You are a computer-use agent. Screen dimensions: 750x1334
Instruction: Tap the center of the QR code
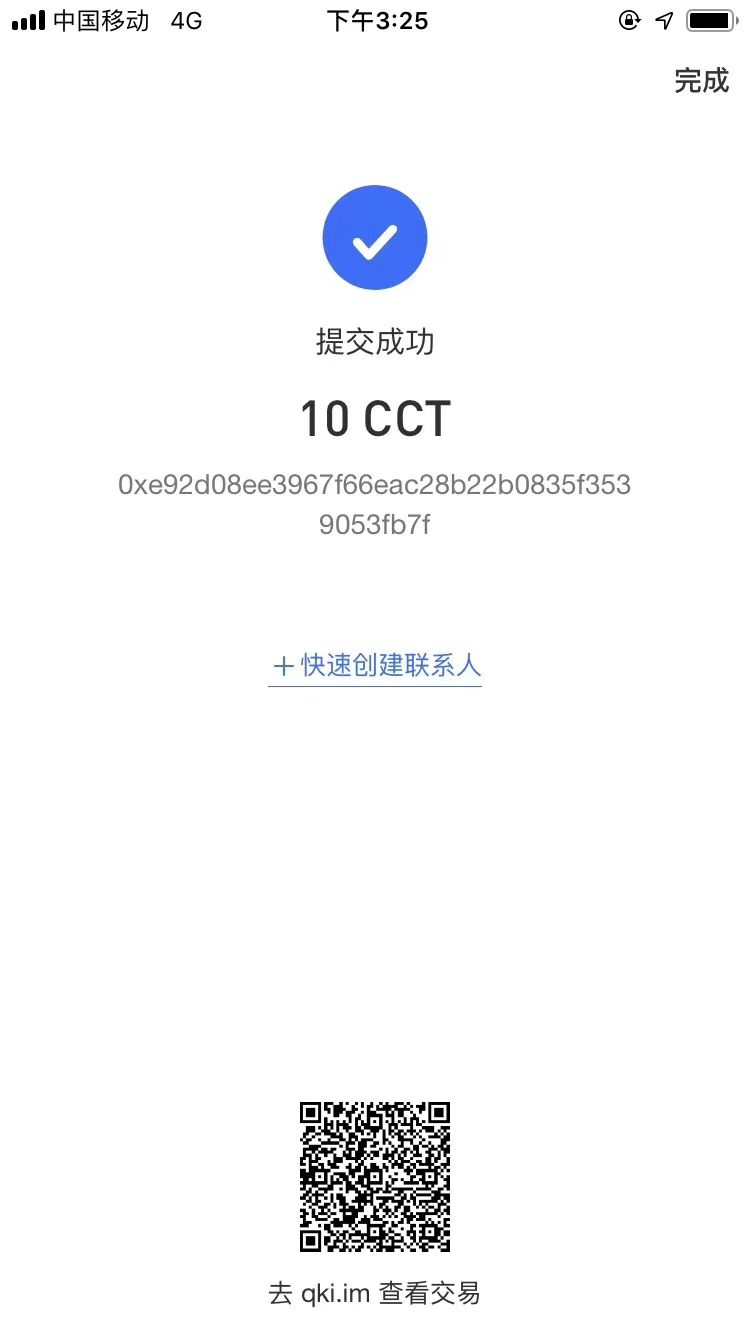point(375,1176)
